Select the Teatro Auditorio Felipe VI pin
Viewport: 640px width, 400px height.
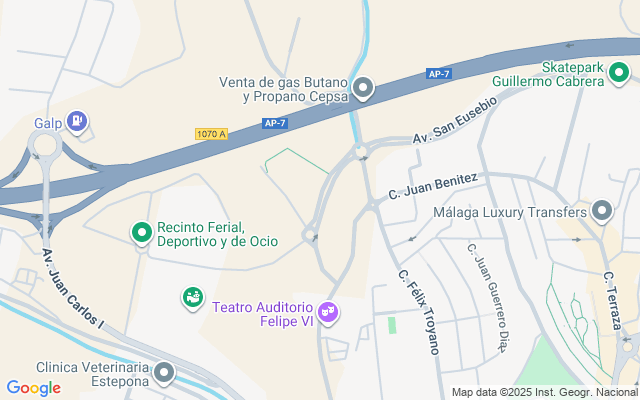(x=328, y=313)
